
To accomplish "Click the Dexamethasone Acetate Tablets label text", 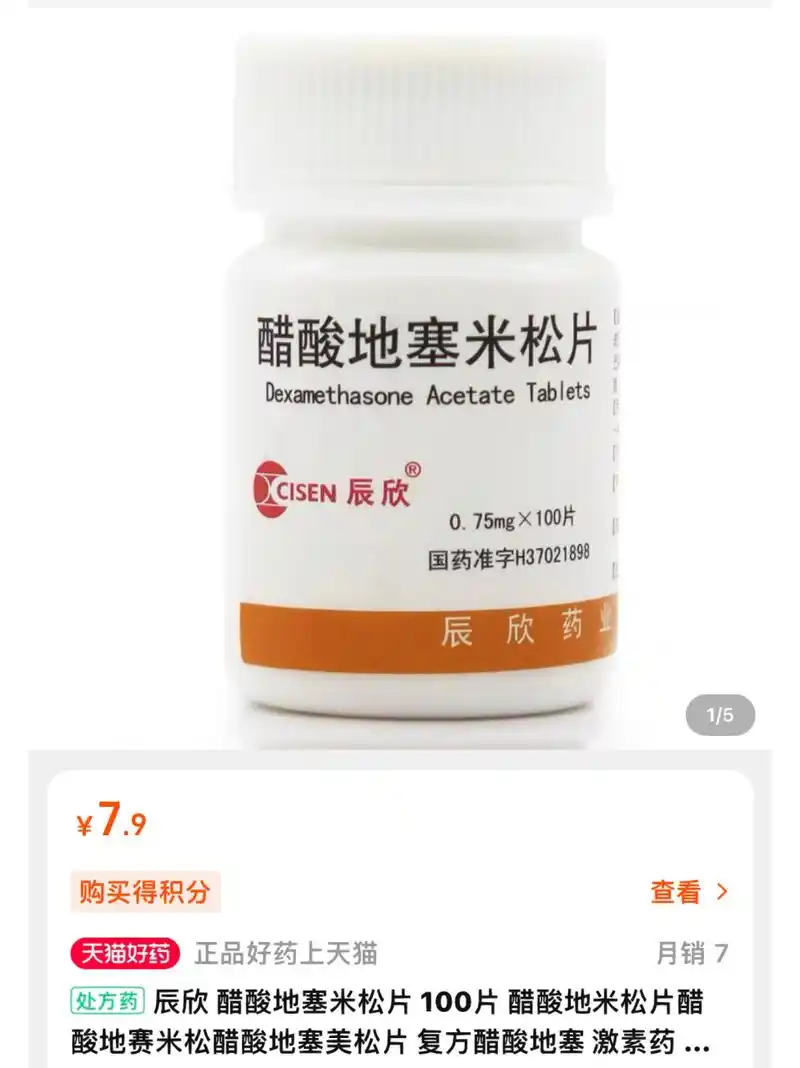I will point(430,395).
